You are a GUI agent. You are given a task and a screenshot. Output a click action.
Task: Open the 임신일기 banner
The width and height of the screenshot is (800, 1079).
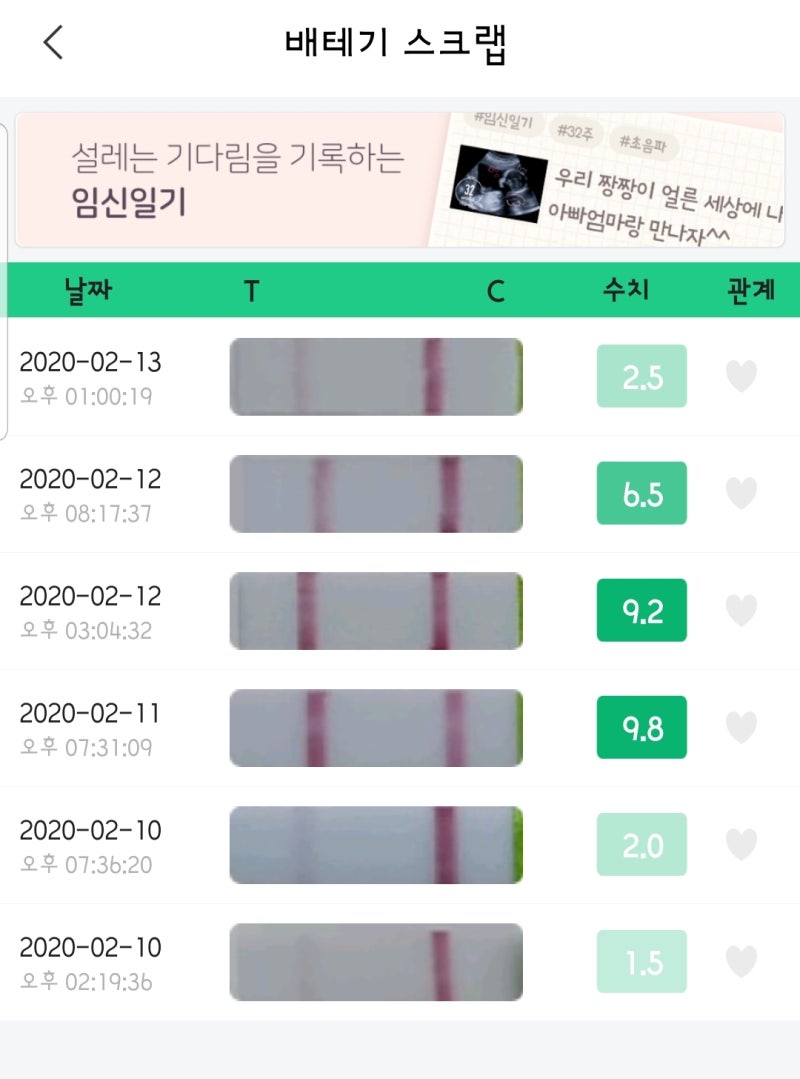[400, 180]
